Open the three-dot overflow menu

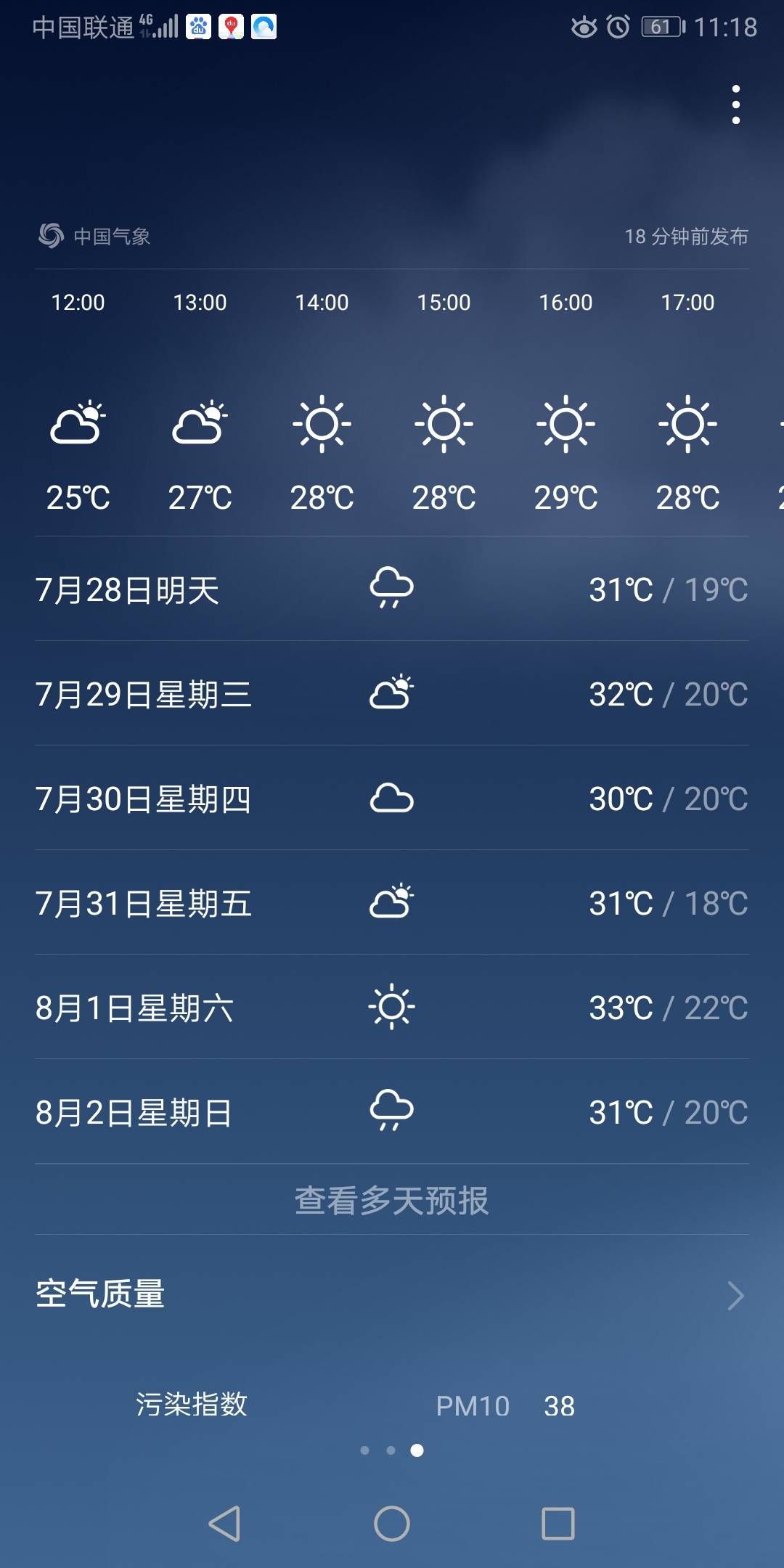tap(735, 105)
